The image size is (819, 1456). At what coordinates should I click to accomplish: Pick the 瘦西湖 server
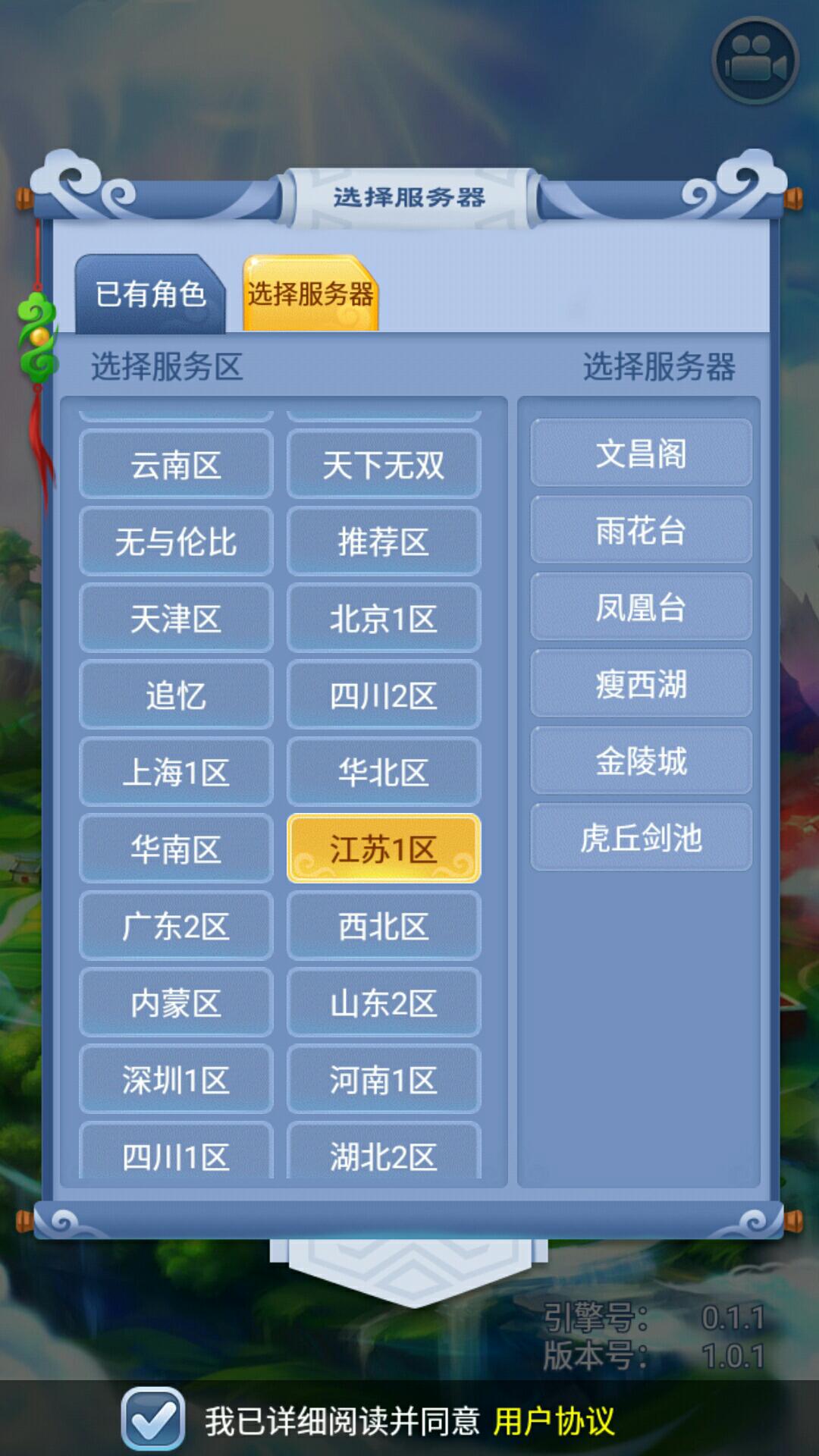point(641,684)
